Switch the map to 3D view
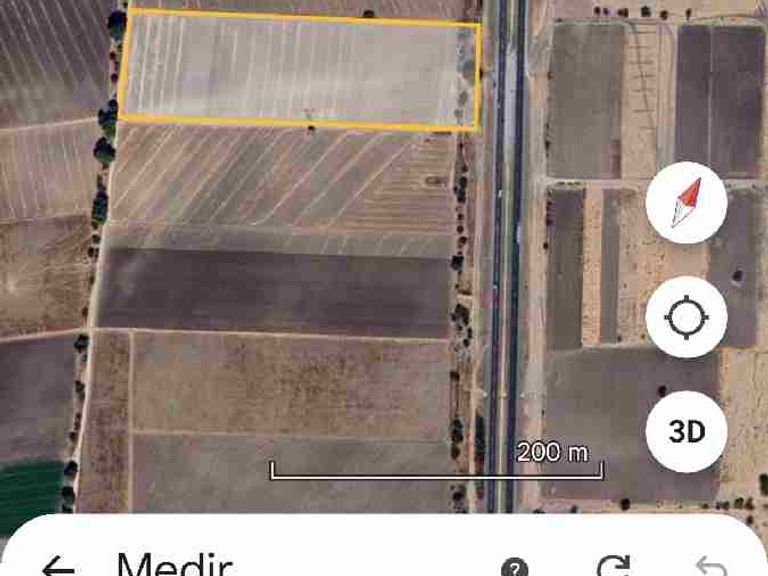Viewport: 768px width, 576px height. click(685, 431)
